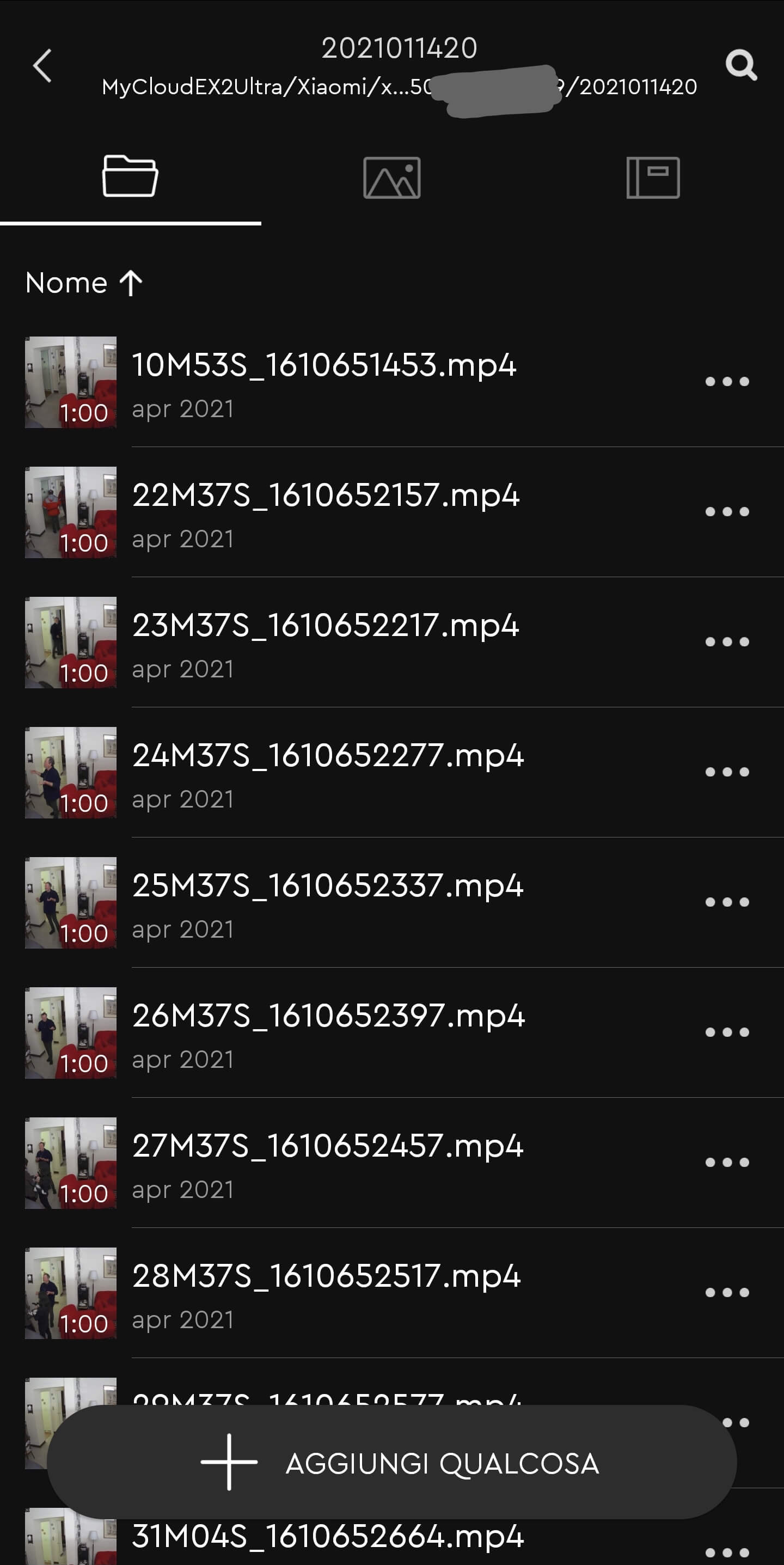Open the menu for 24M37S_1610652277.mp4
Viewport: 784px width, 1565px height.
point(727,772)
